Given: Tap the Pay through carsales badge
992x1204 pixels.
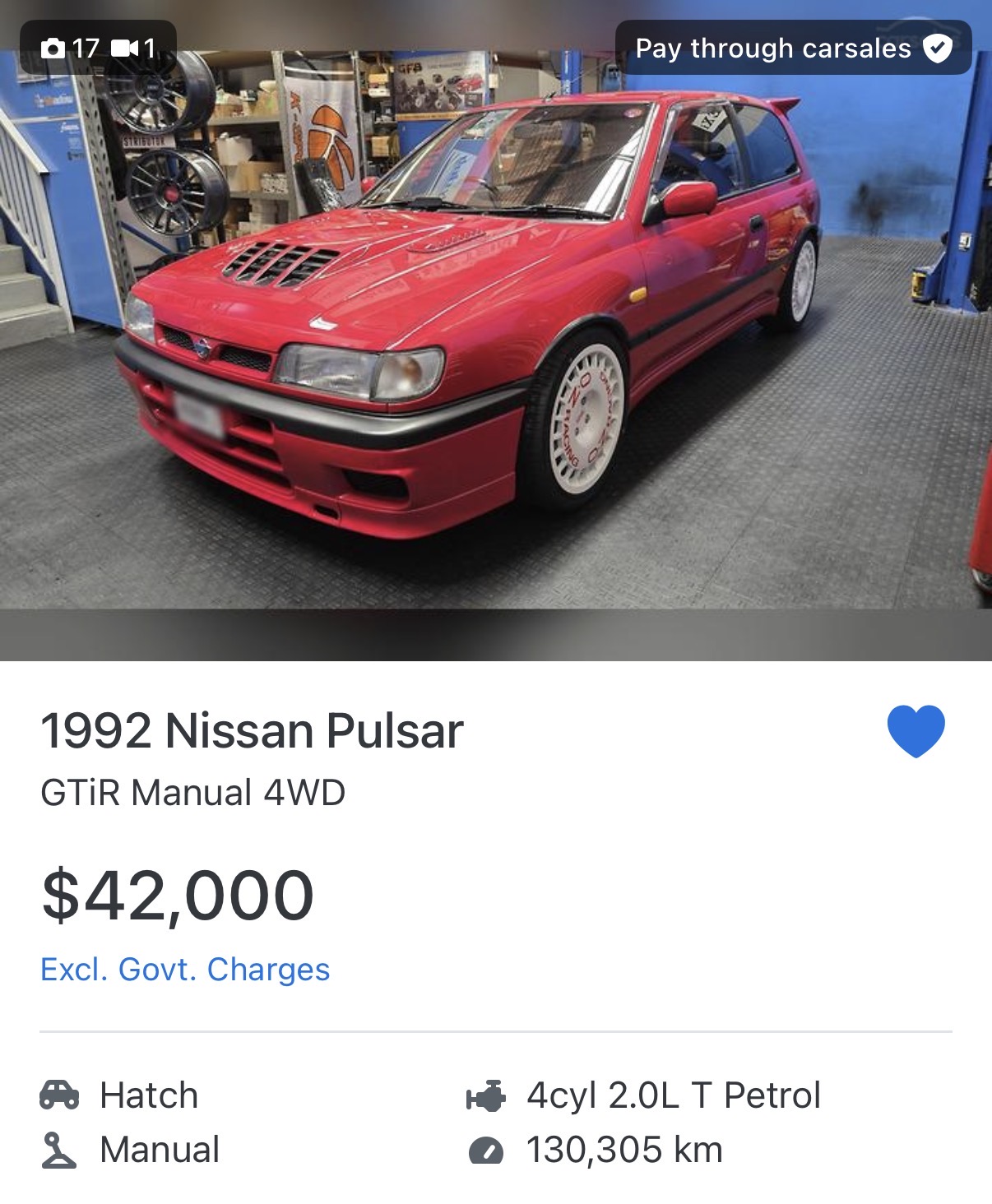Looking at the screenshot, I should click(793, 48).
